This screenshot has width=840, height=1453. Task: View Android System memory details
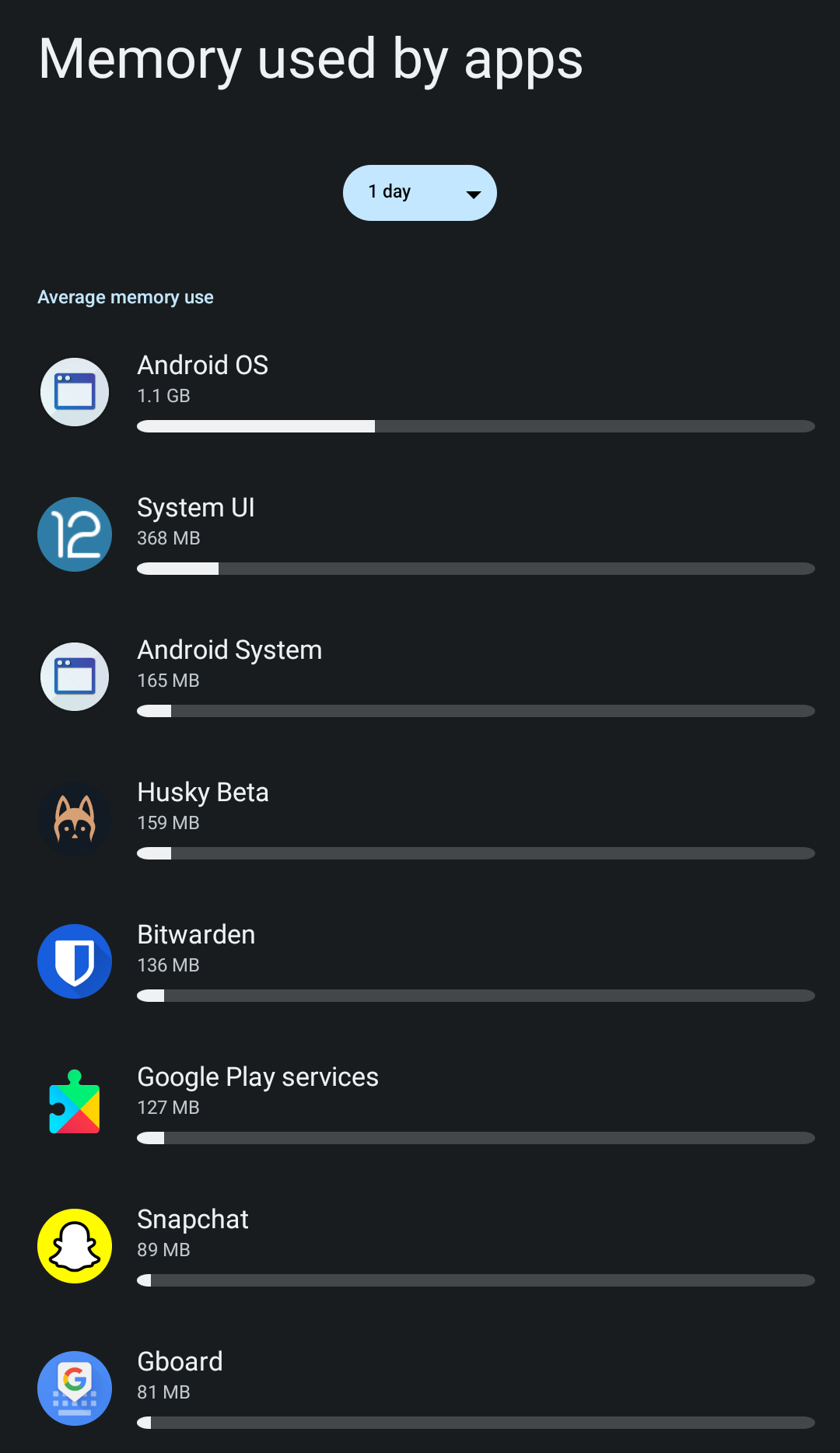[420, 676]
